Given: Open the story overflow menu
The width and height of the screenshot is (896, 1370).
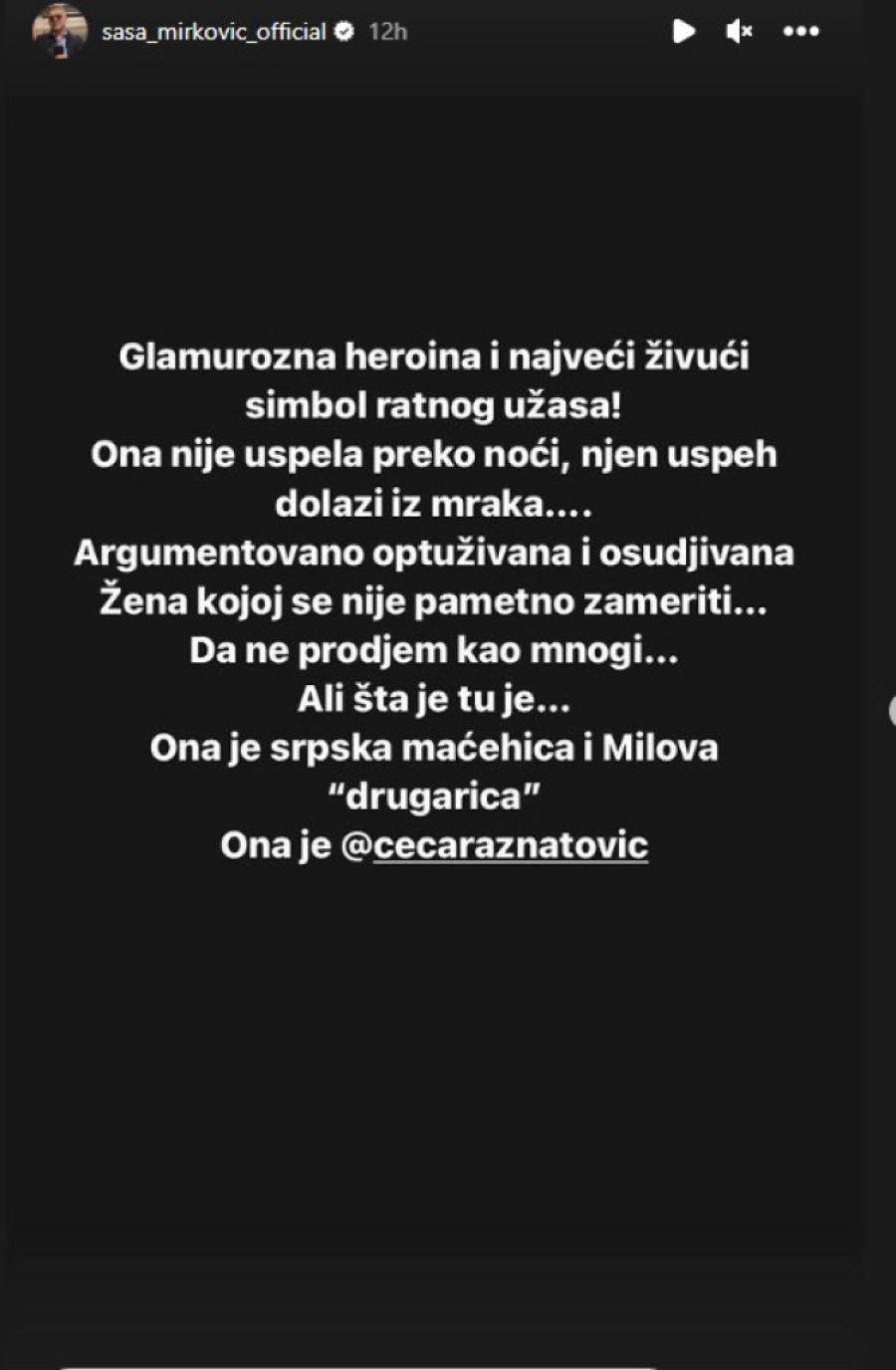Looking at the screenshot, I should pyautogui.click(x=800, y=32).
